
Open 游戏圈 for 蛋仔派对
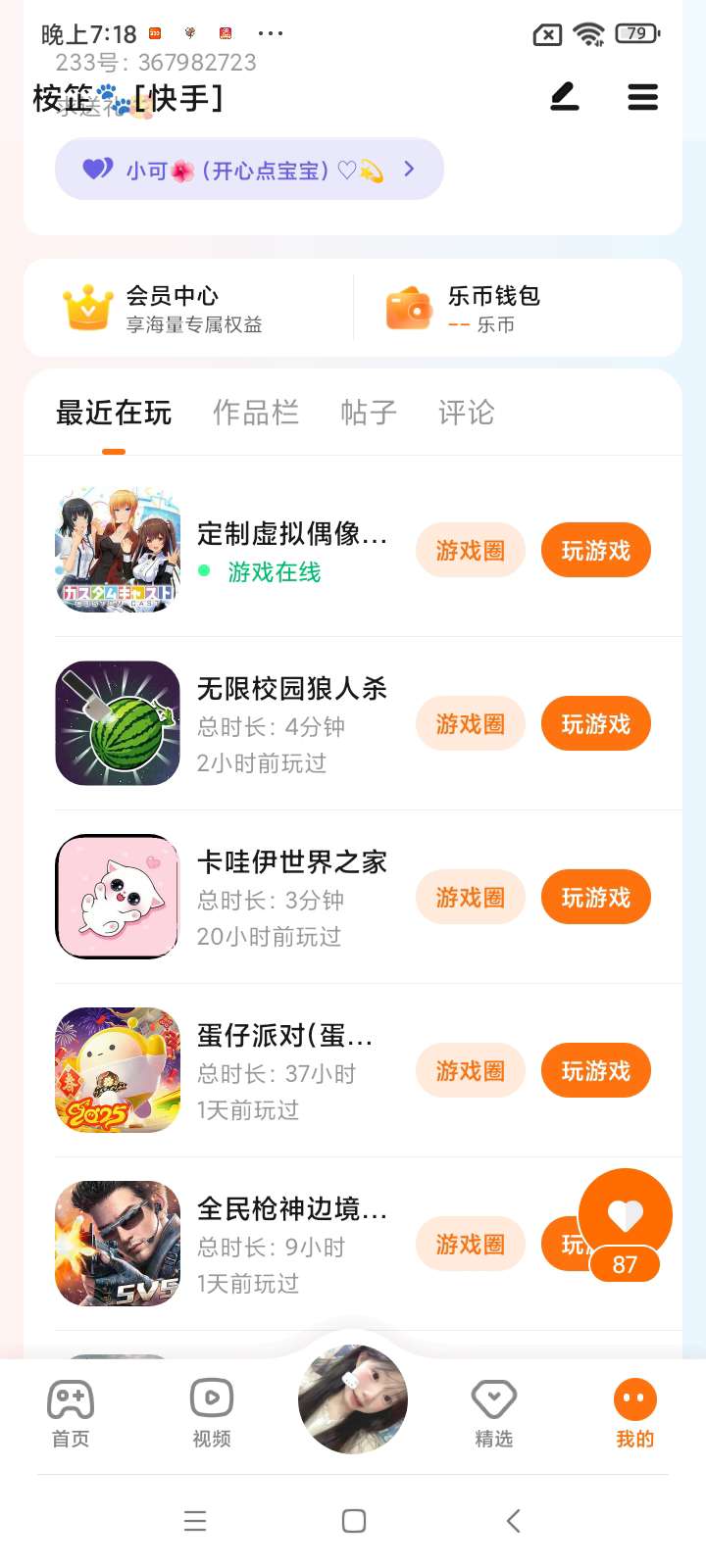pyautogui.click(x=471, y=1071)
